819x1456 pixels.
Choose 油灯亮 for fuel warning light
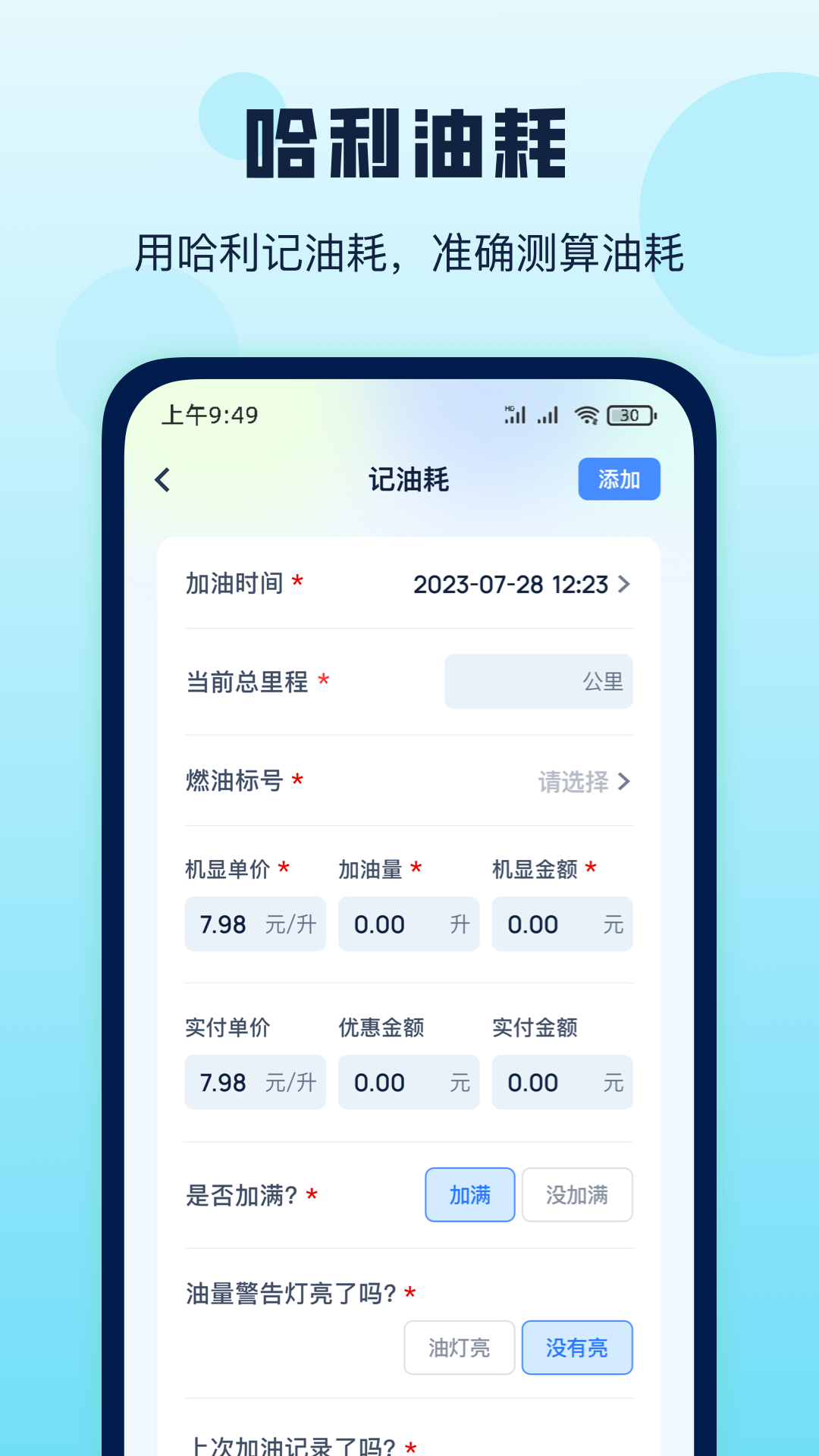[x=460, y=1348]
